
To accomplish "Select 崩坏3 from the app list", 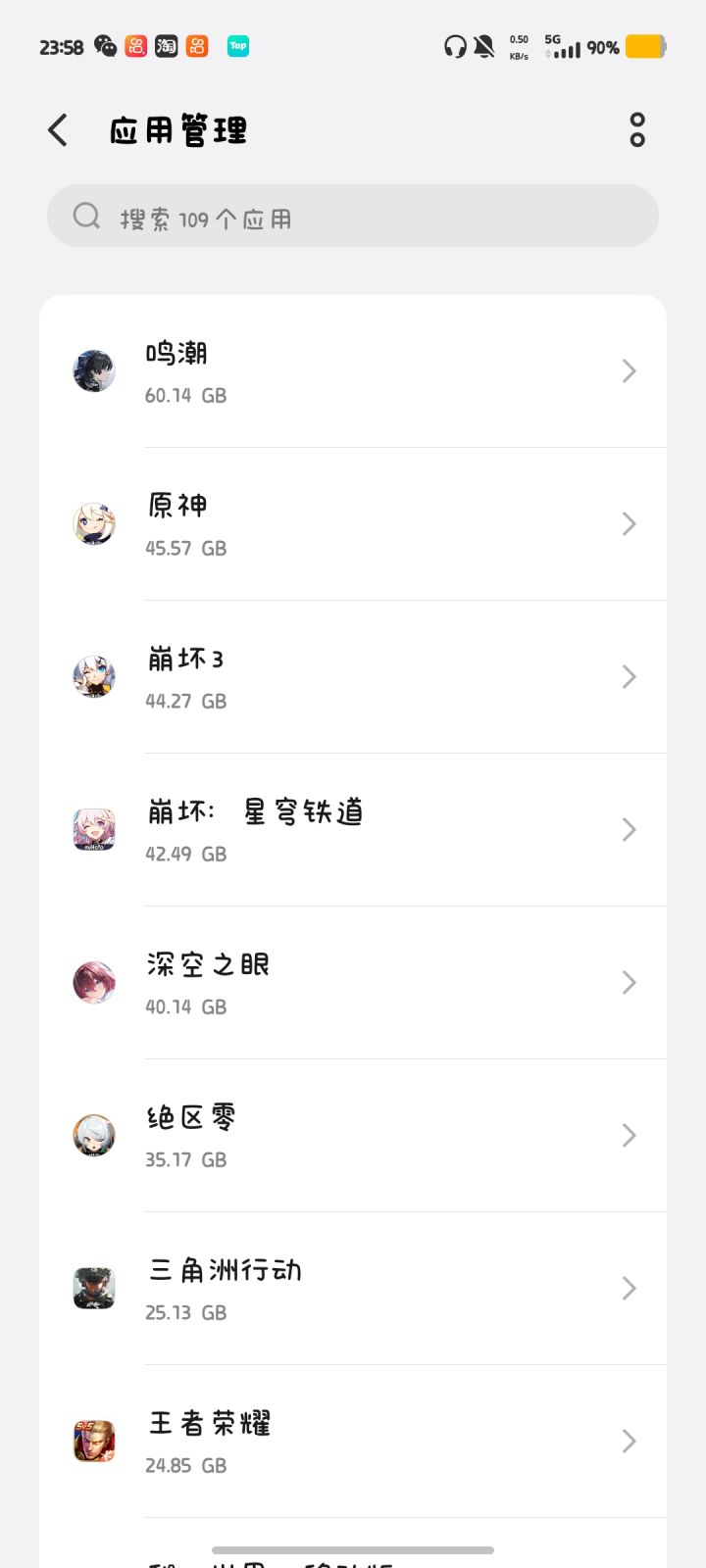I will click(x=353, y=677).
